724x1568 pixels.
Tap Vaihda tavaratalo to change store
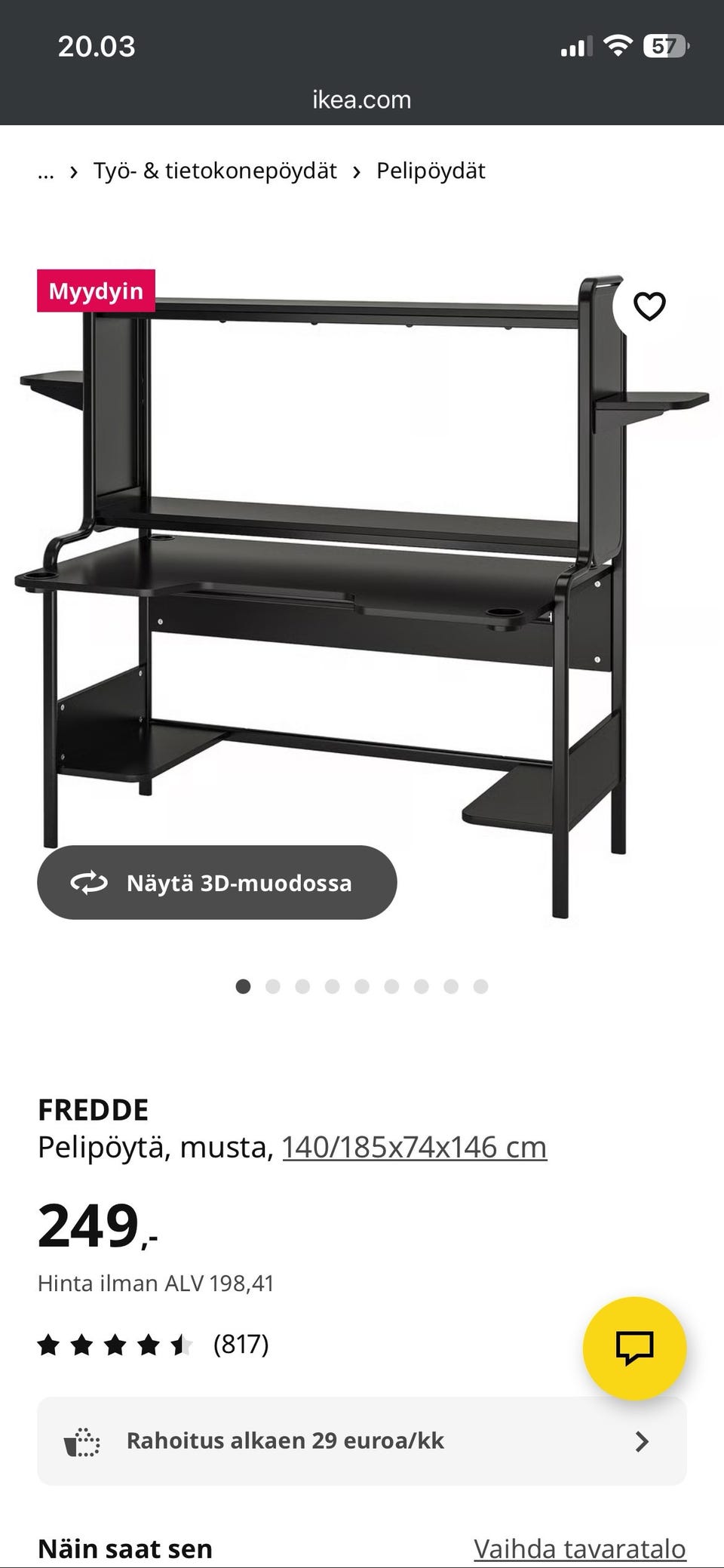580,1548
